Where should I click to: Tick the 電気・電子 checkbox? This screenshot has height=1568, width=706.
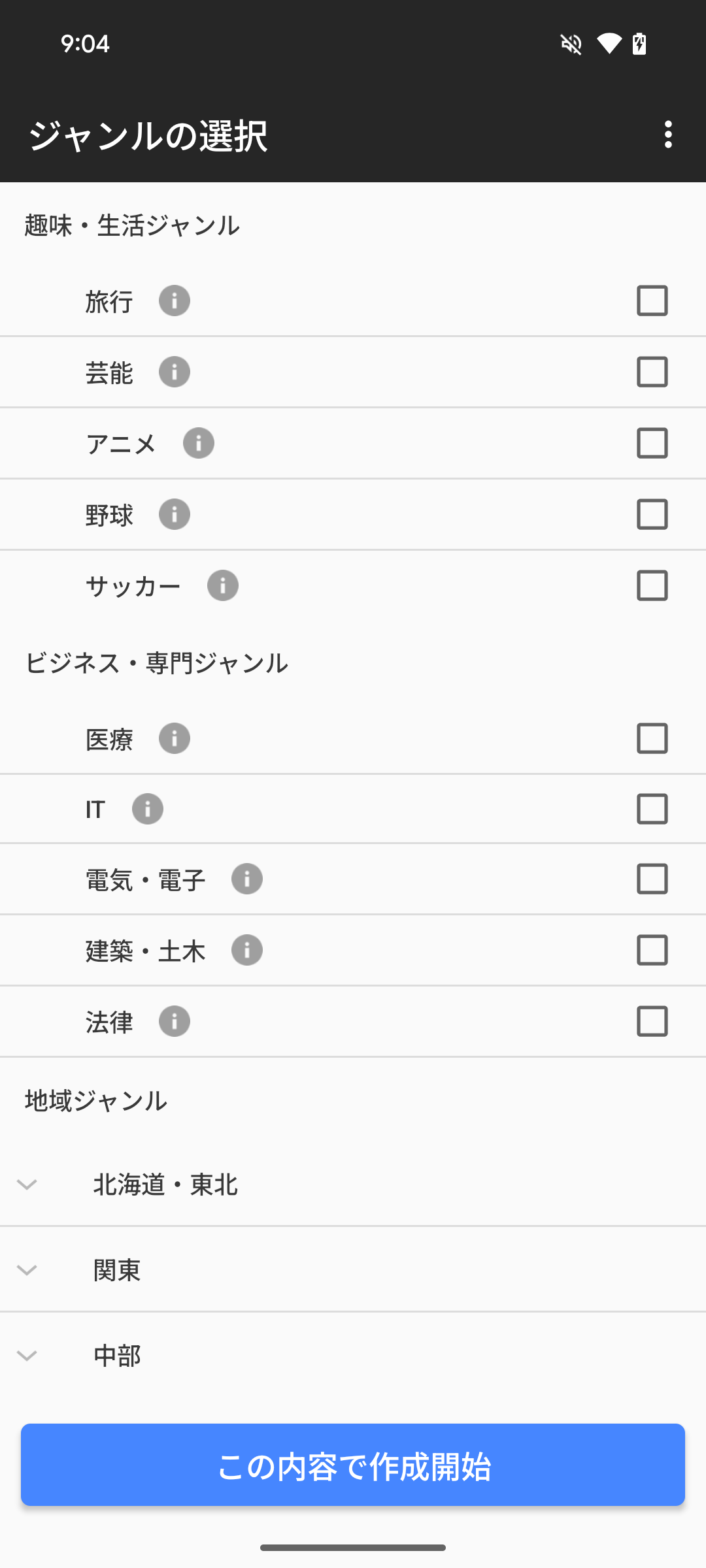pyautogui.click(x=652, y=879)
